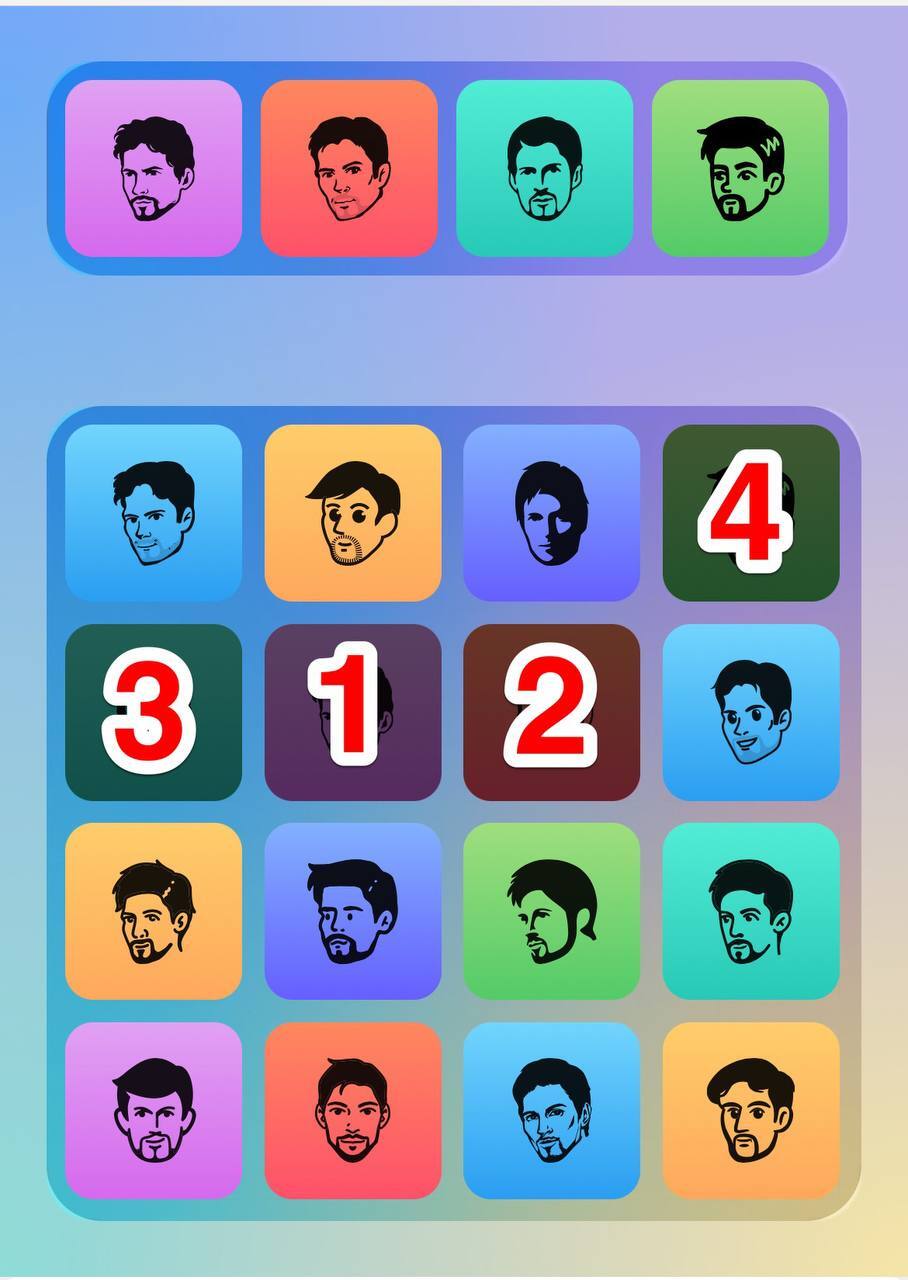Deselect the tile marked with number 3

coord(153,712)
